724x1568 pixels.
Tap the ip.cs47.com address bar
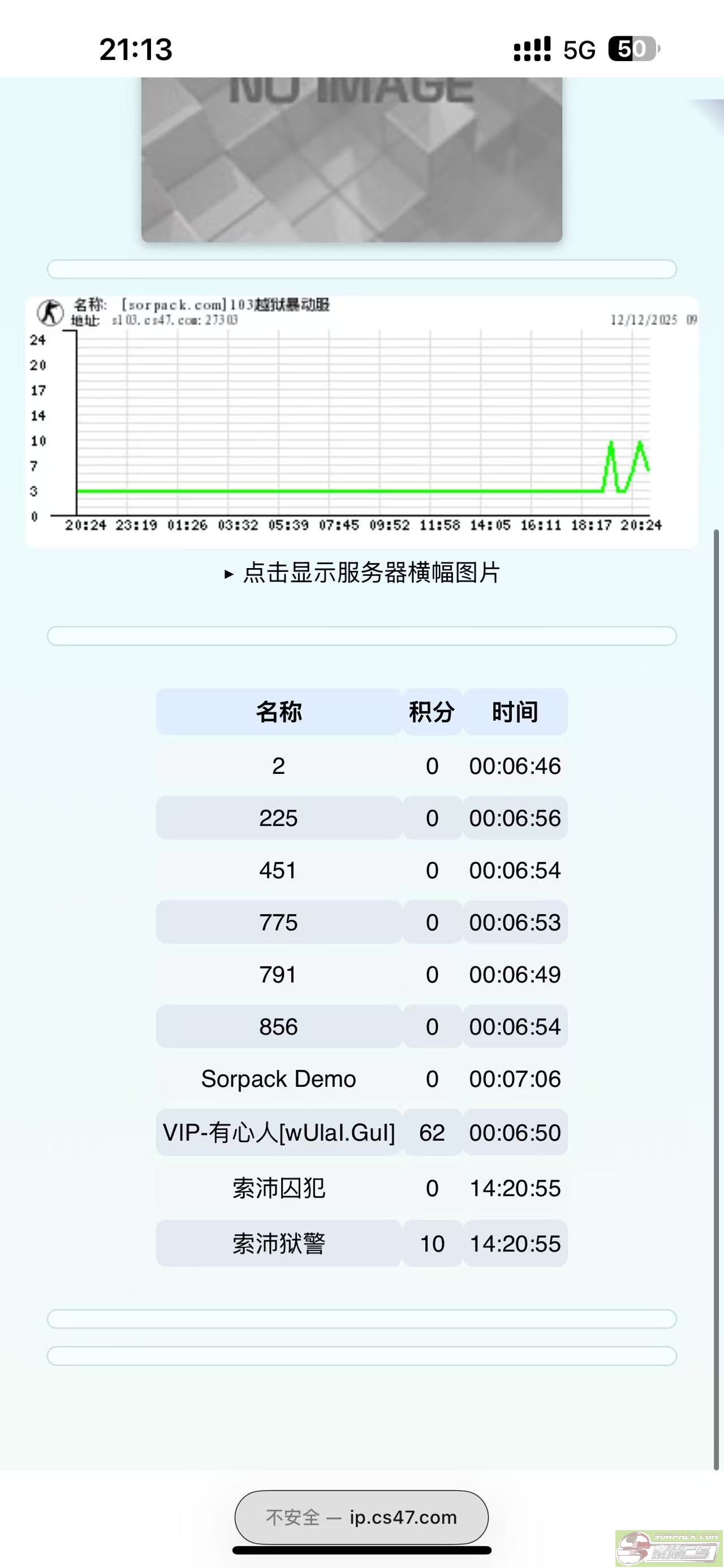click(361, 1517)
